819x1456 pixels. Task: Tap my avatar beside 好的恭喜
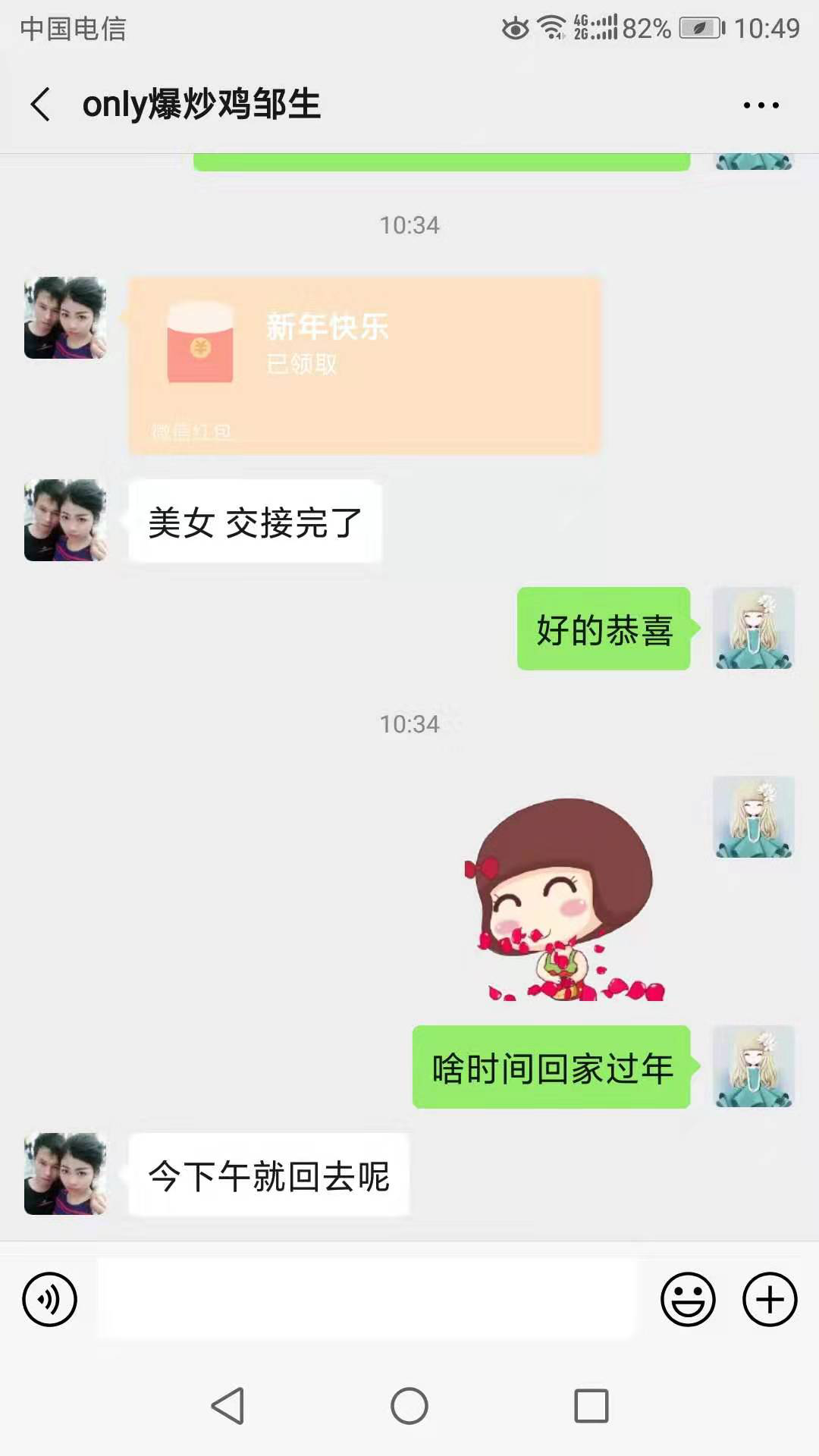pos(753,628)
